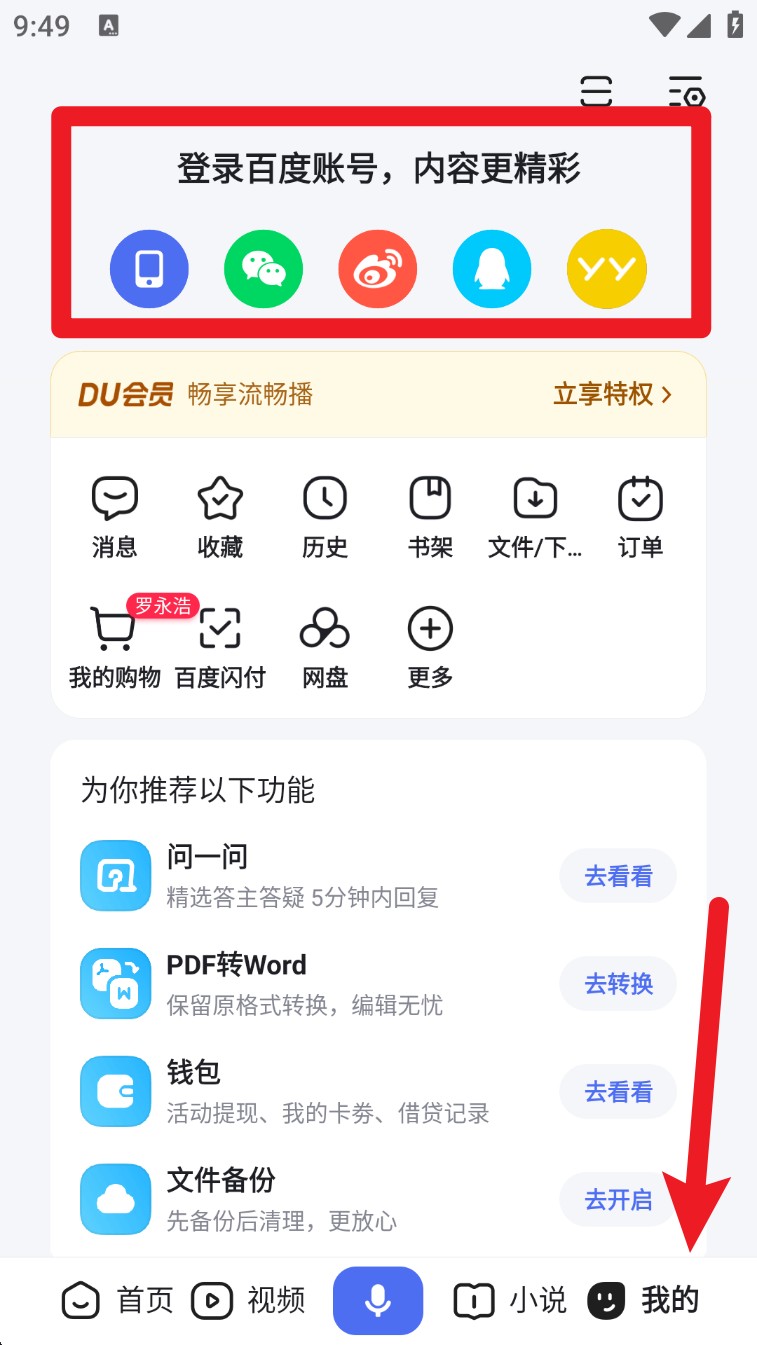Log in with phone number icon
The height and width of the screenshot is (1345, 757).
tap(149, 269)
